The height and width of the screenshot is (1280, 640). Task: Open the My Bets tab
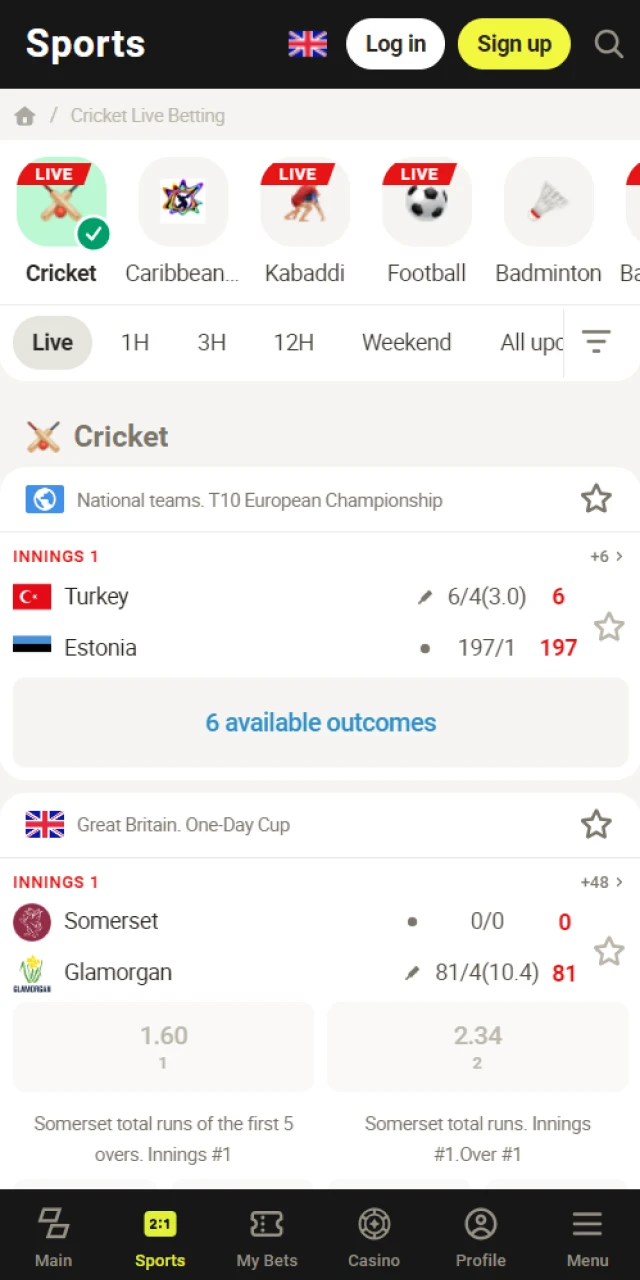pos(266,1238)
